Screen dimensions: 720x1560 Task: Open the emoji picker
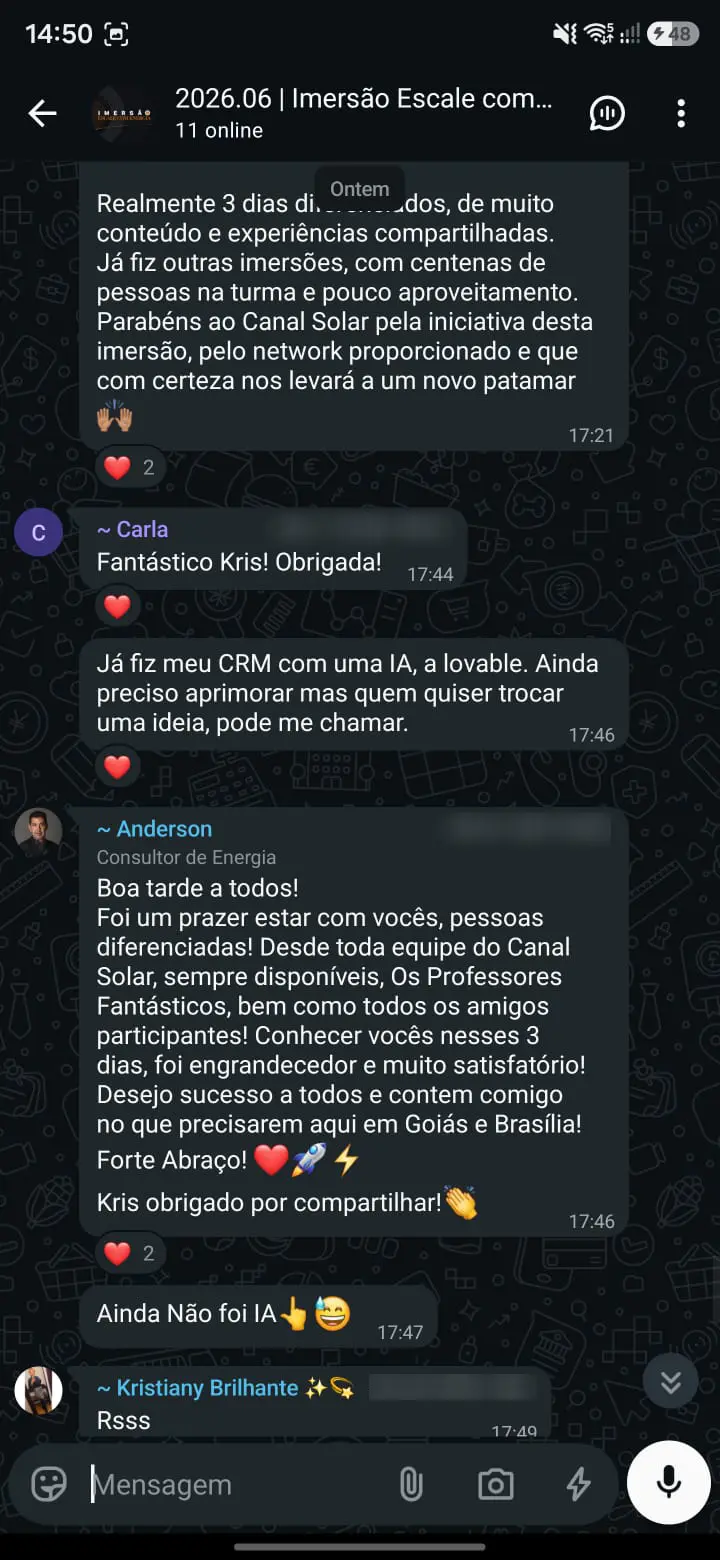tap(49, 1485)
